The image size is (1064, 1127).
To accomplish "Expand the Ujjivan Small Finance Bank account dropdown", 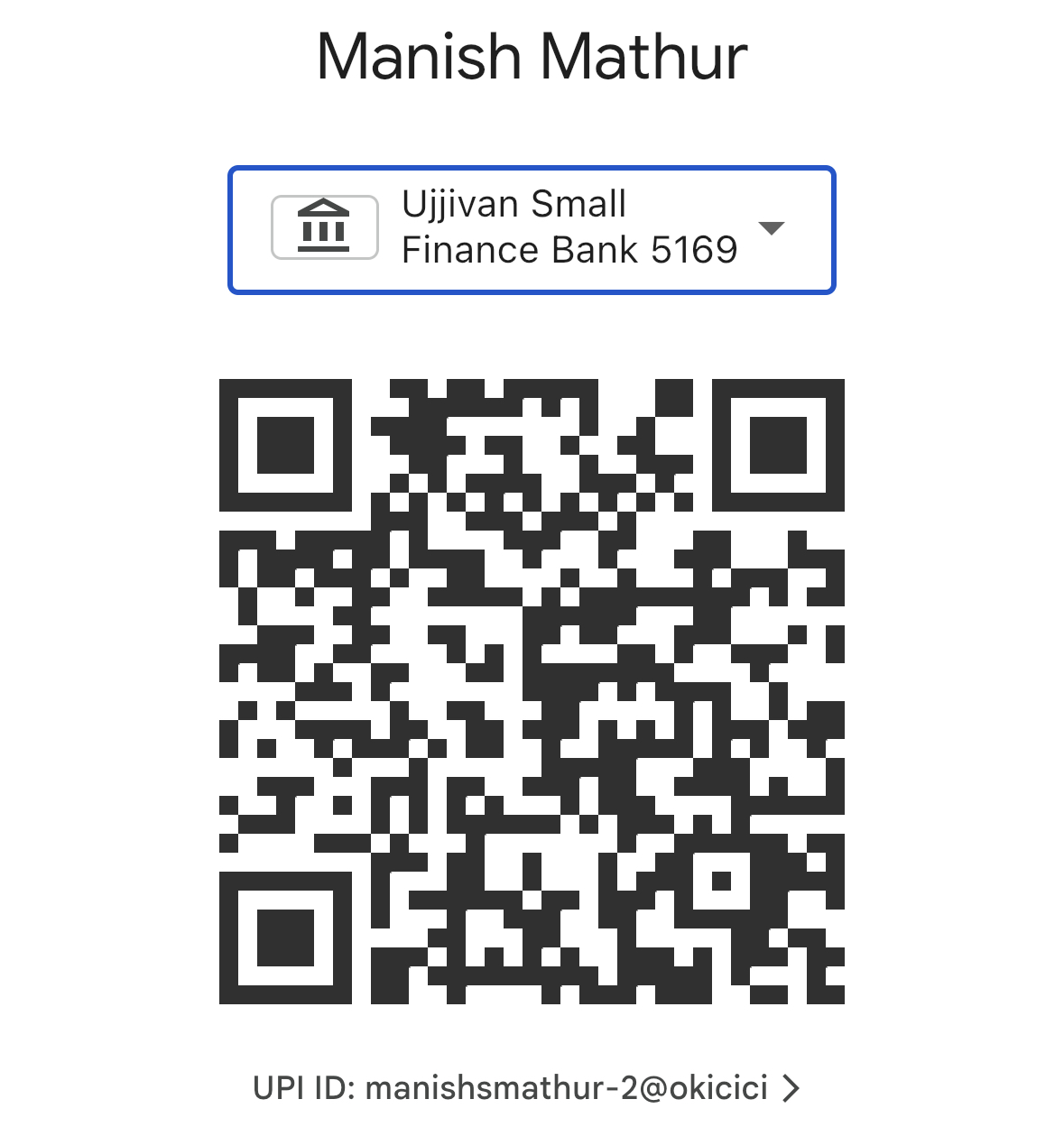I will (x=771, y=229).
